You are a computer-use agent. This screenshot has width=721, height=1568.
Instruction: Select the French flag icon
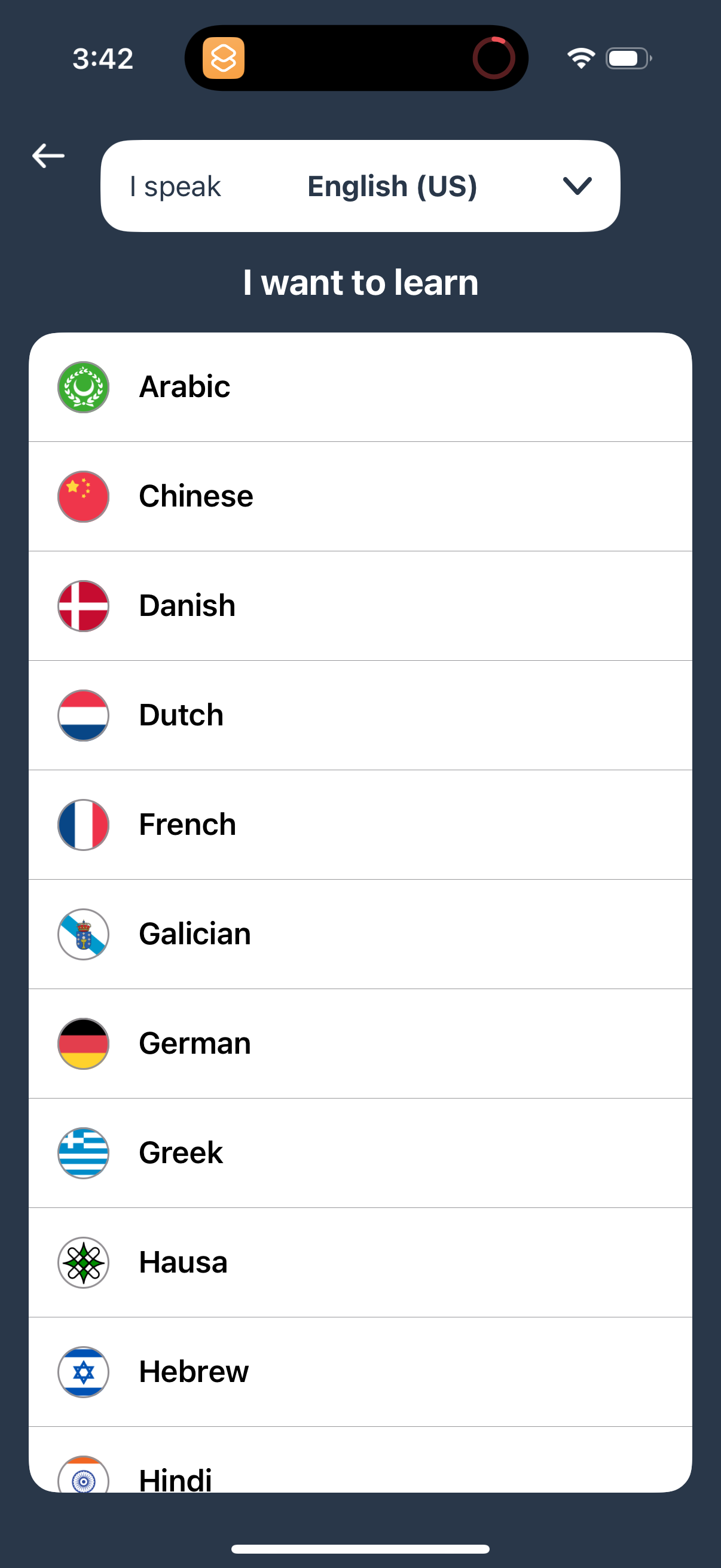pos(83,825)
